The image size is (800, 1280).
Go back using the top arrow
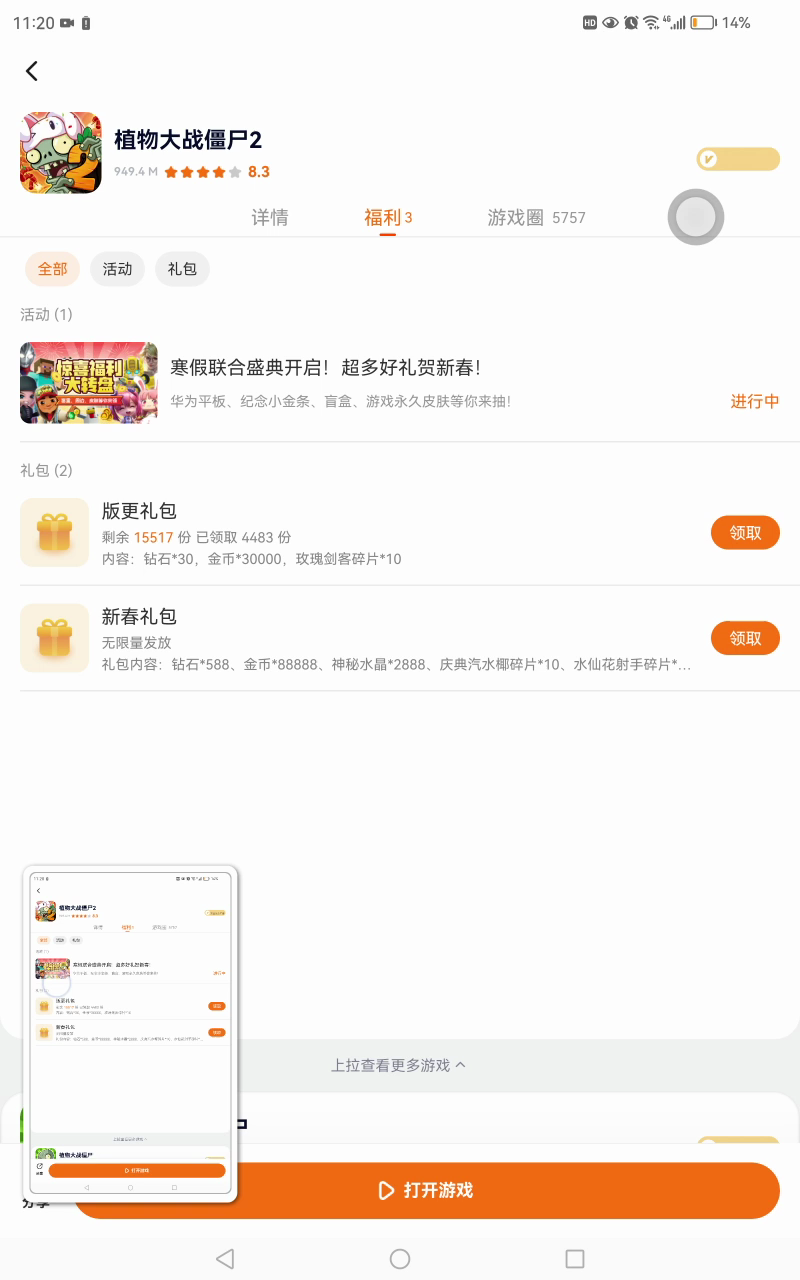[x=32, y=71]
